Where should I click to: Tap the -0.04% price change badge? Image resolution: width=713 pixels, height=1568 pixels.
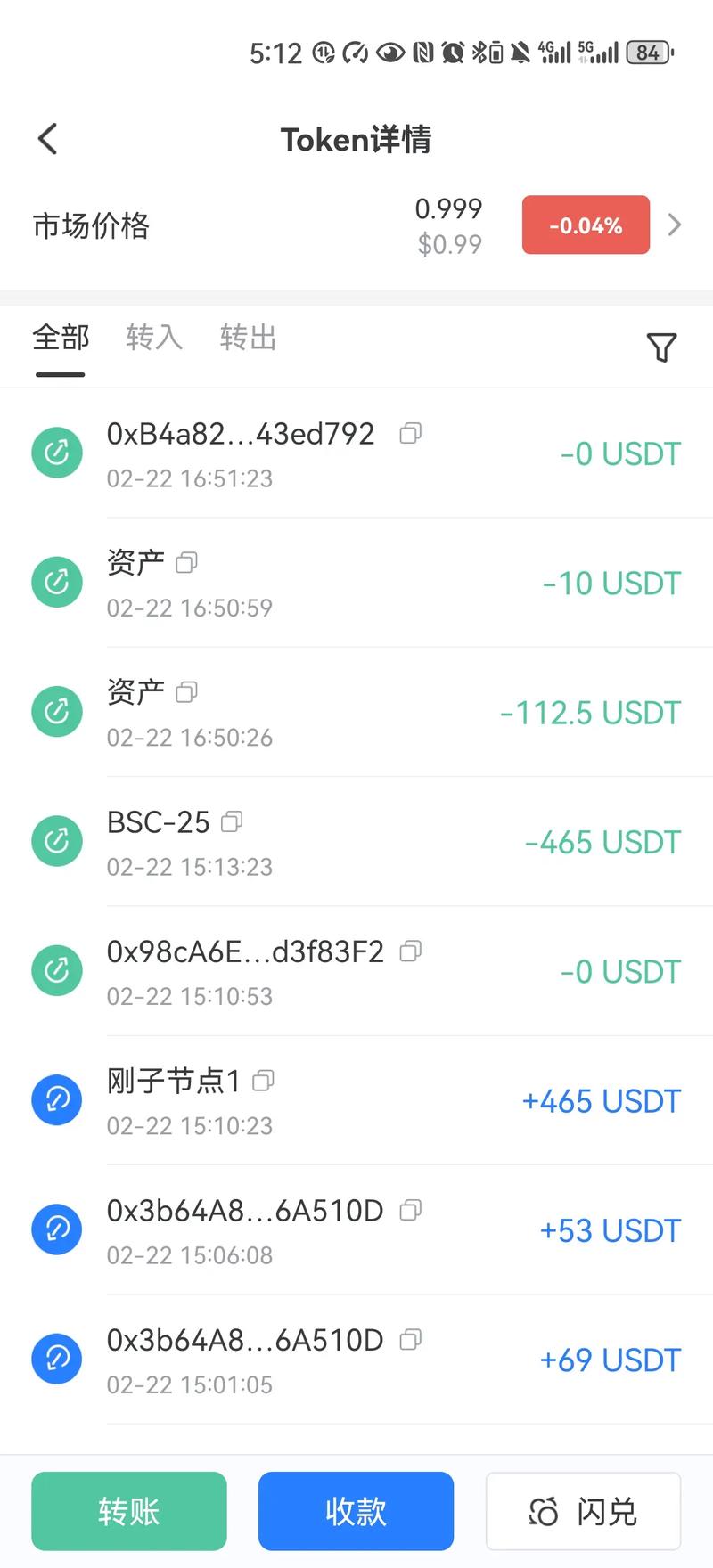click(x=585, y=225)
